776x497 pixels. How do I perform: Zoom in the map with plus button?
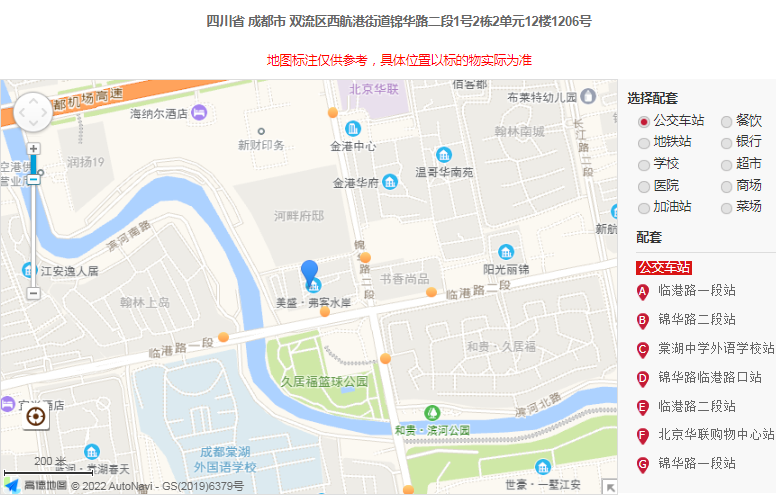[x=33, y=148]
